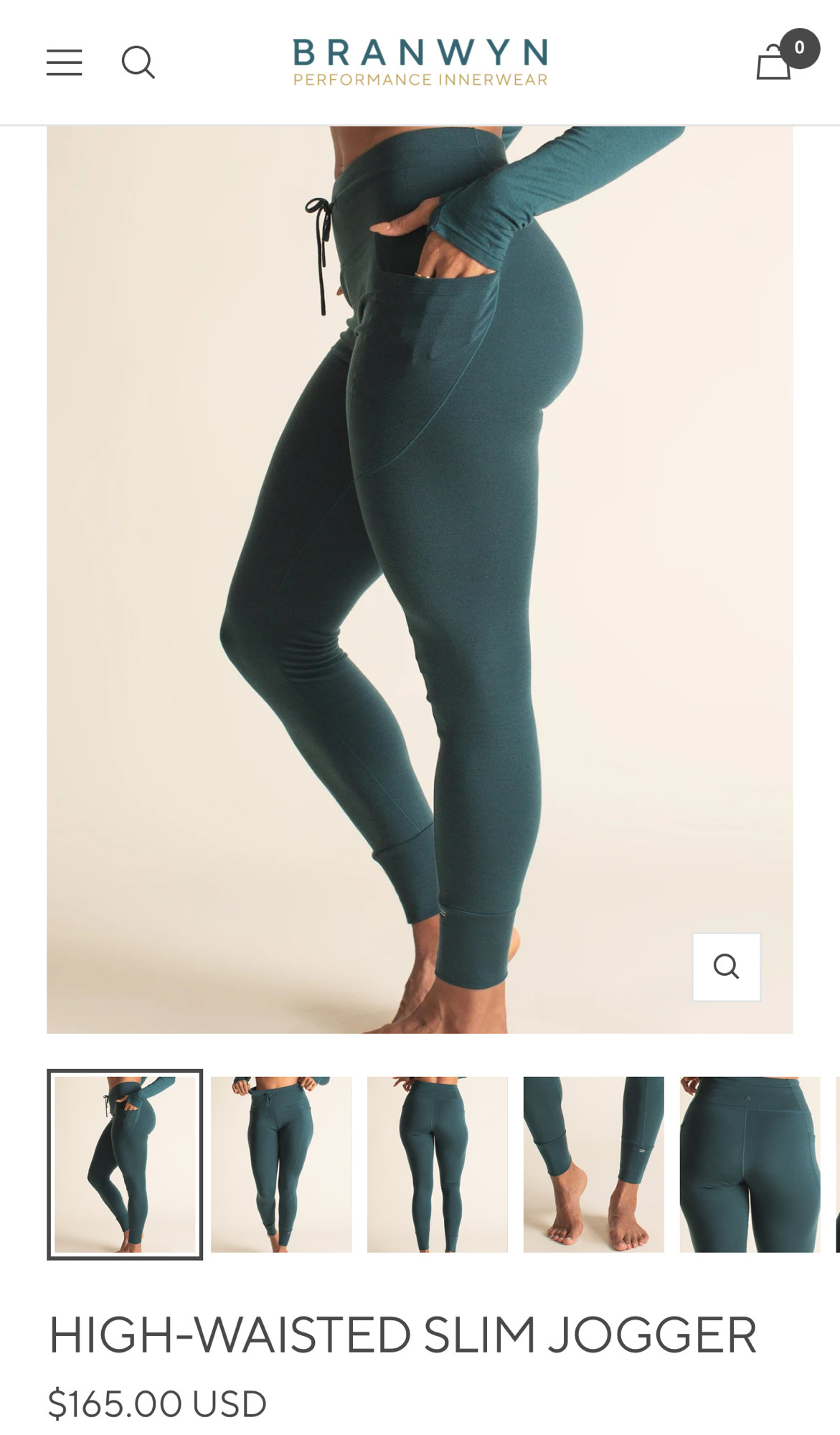Zoom the product image with magnifier button

726,966
